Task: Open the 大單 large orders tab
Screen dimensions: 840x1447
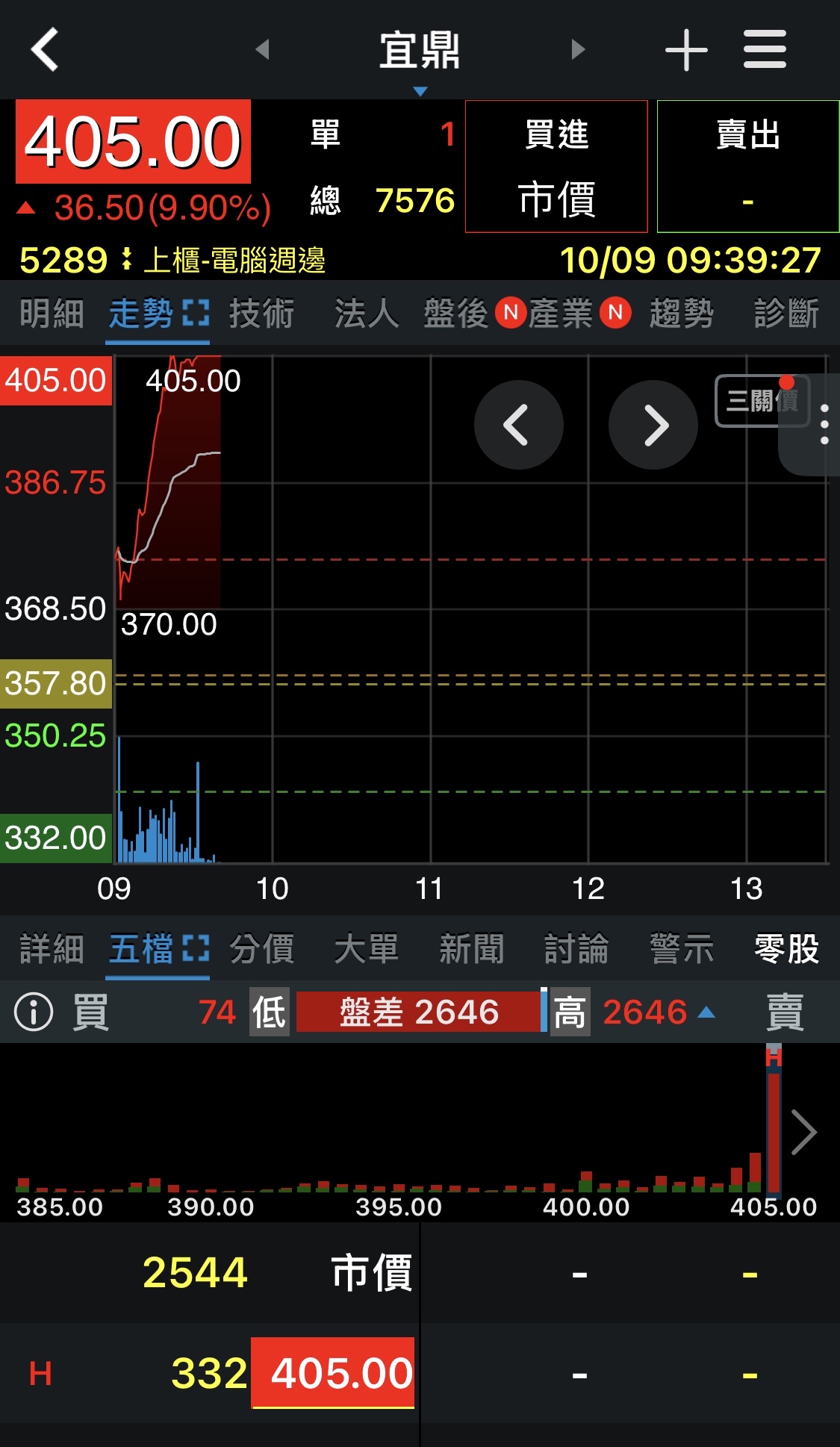Action: 366,949
